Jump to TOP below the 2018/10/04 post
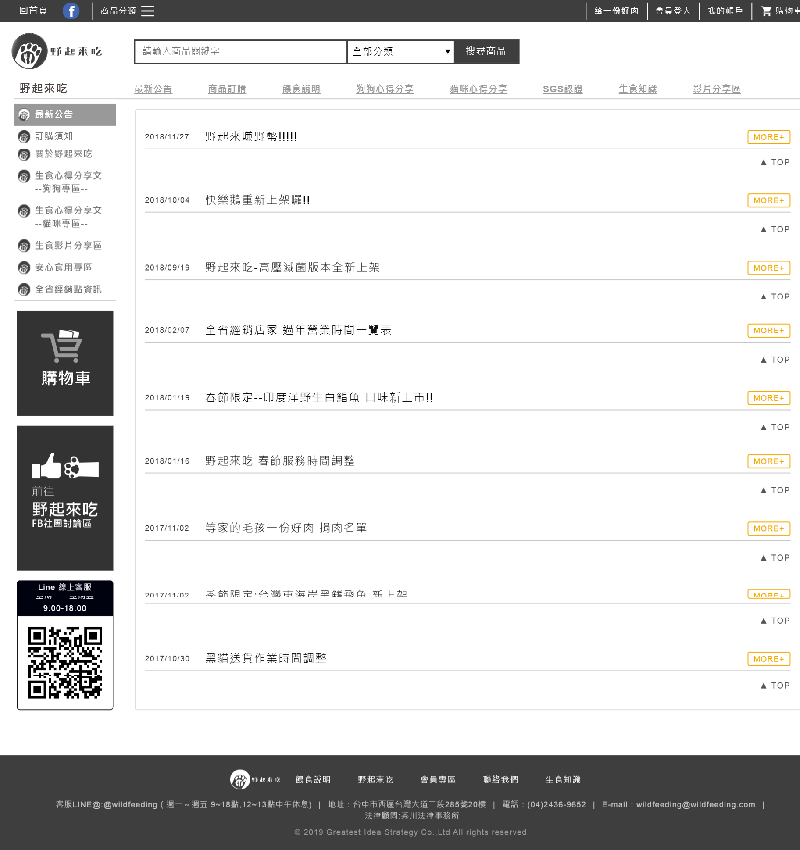The height and width of the screenshot is (850, 800). click(775, 229)
